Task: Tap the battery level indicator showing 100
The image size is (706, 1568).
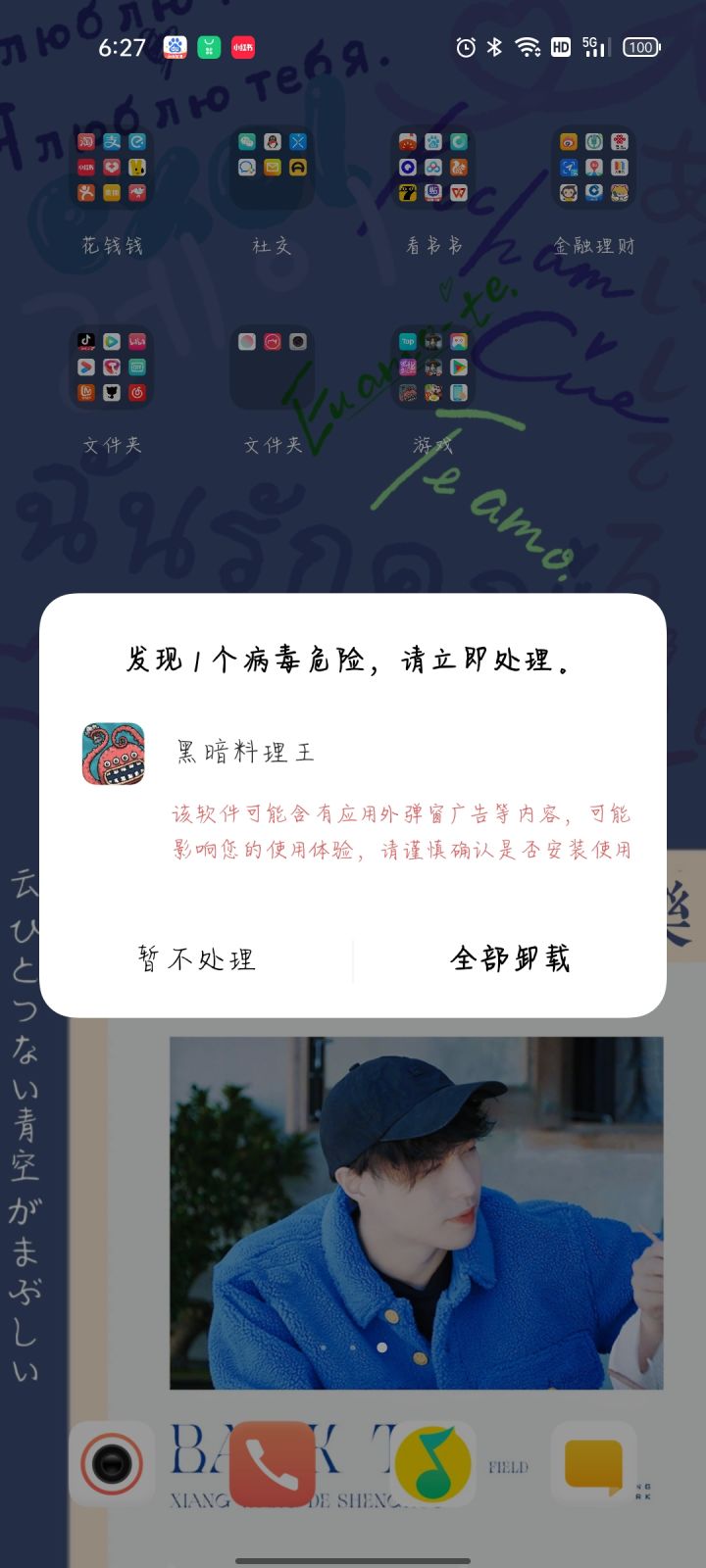Action: (642, 46)
